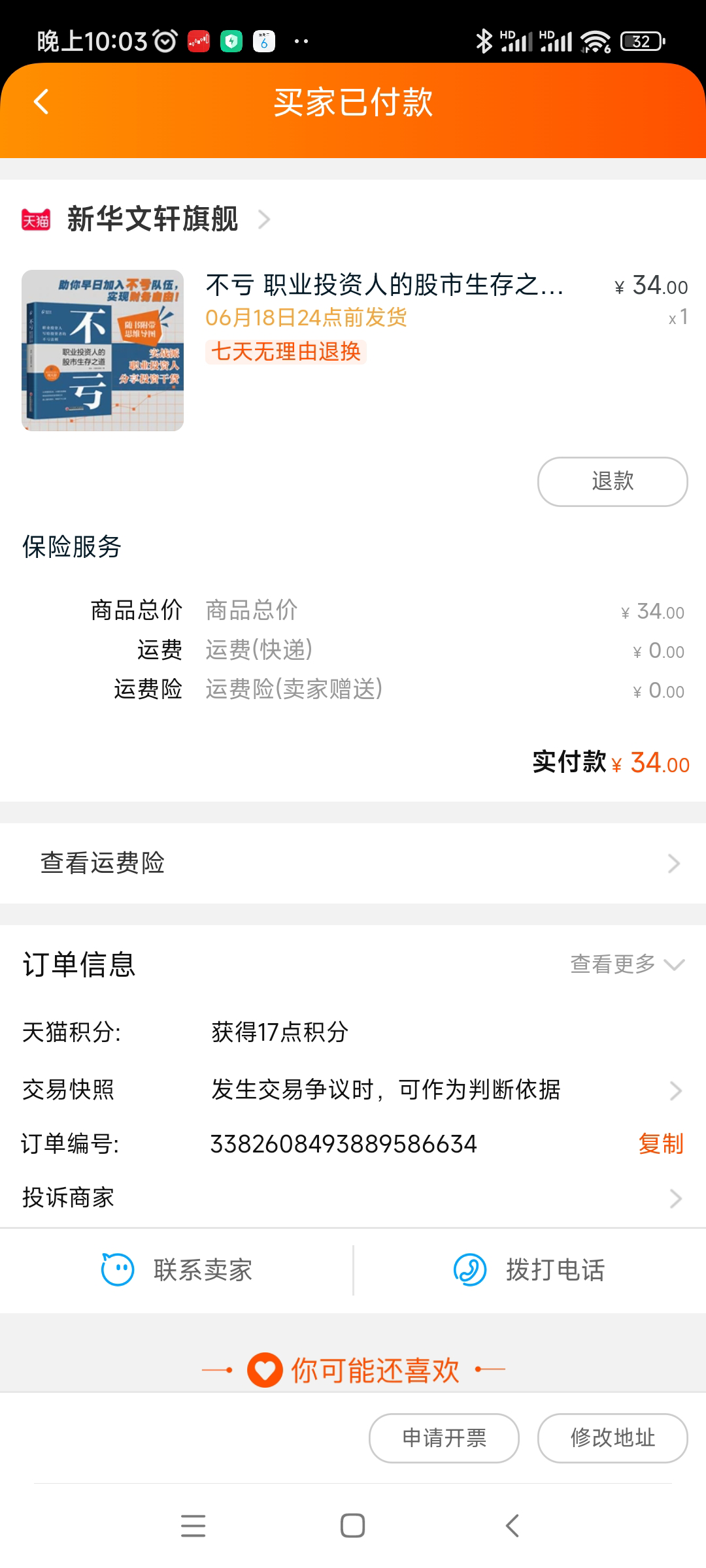This screenshot has width=706, height=1568.
Task: Open the 交易快照 transaction snapshot
Action: [x=353, y=1089]
